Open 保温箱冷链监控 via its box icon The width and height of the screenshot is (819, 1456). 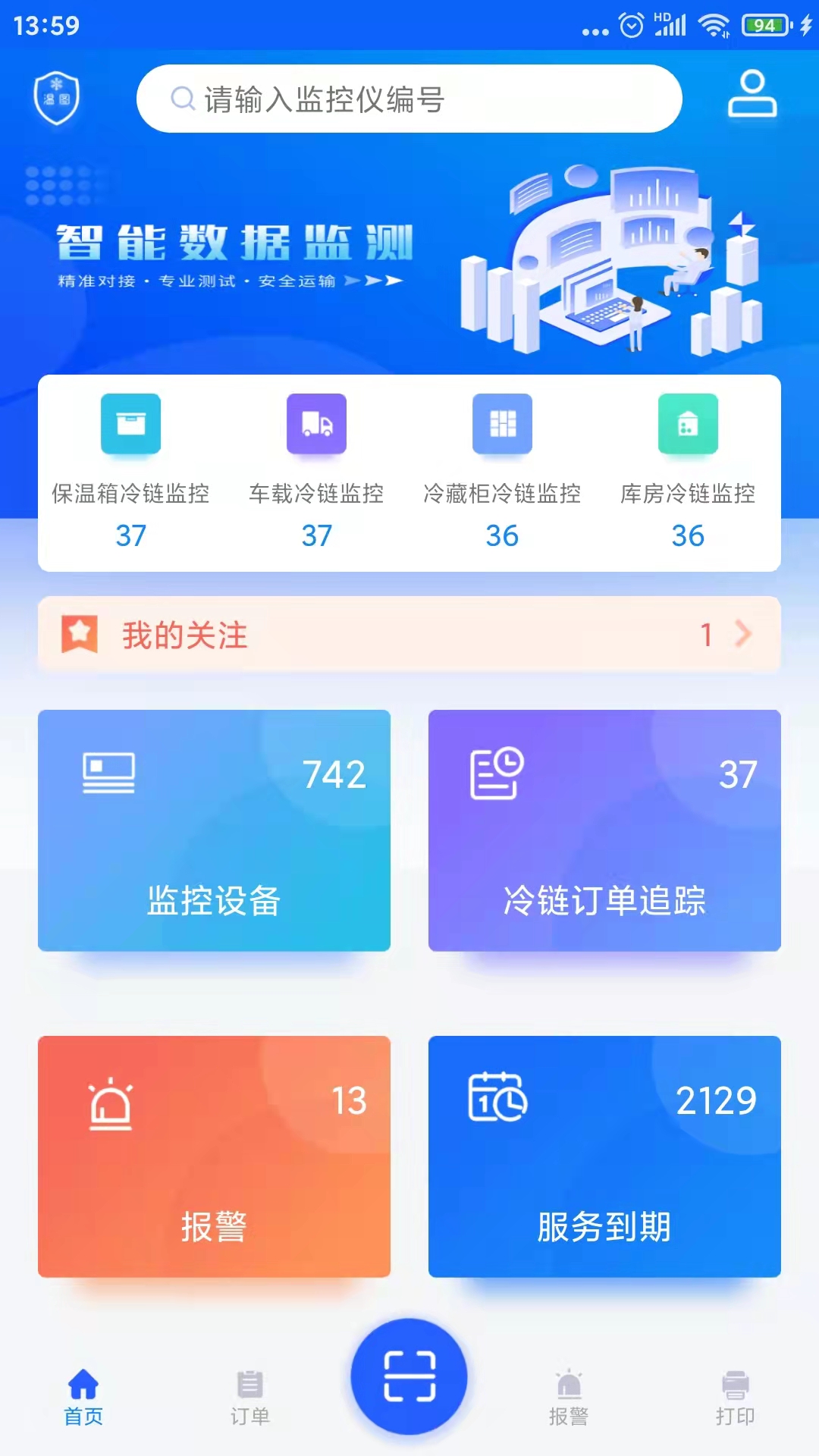pos(130,425)
